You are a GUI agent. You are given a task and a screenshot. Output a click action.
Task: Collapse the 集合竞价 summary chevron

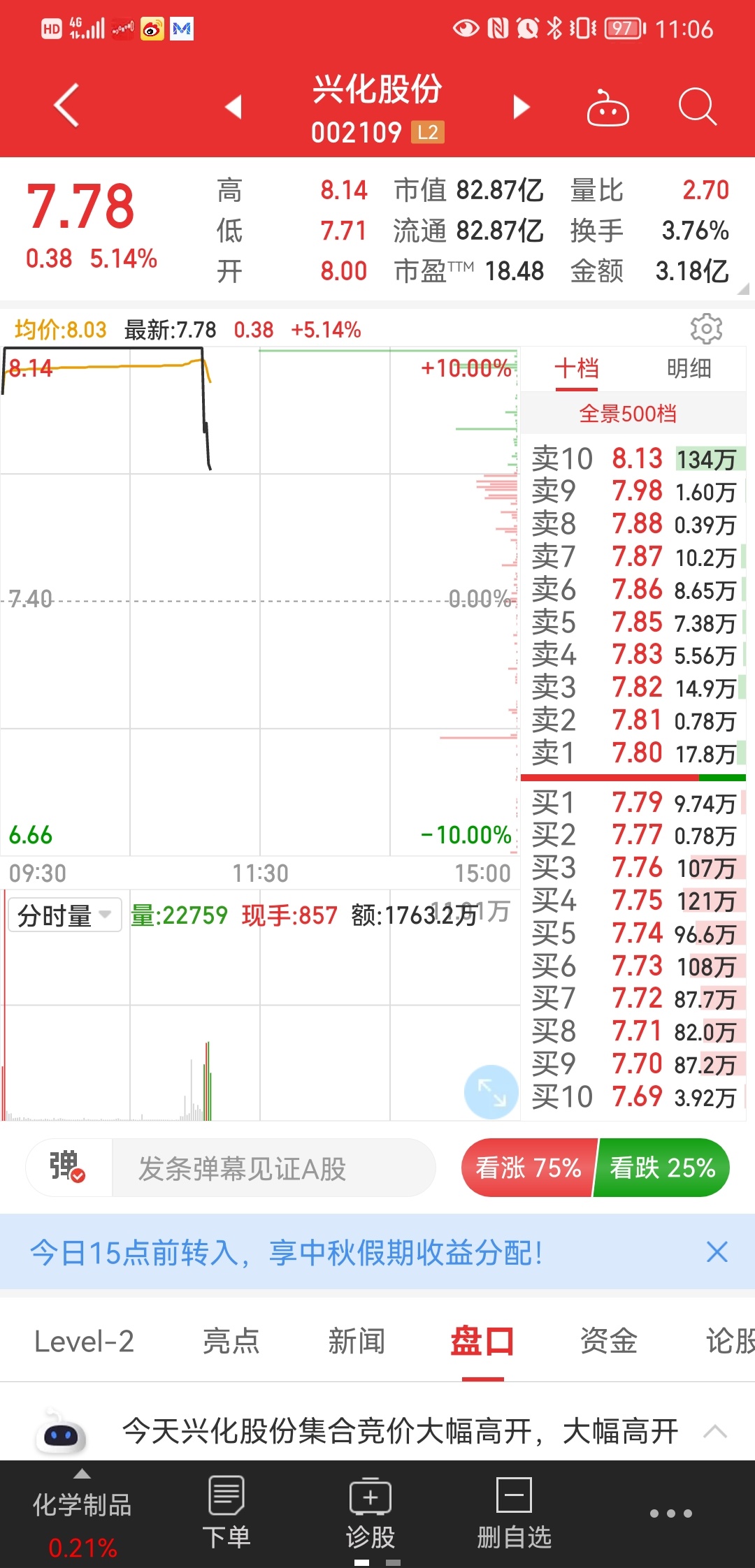point(715,1431)
